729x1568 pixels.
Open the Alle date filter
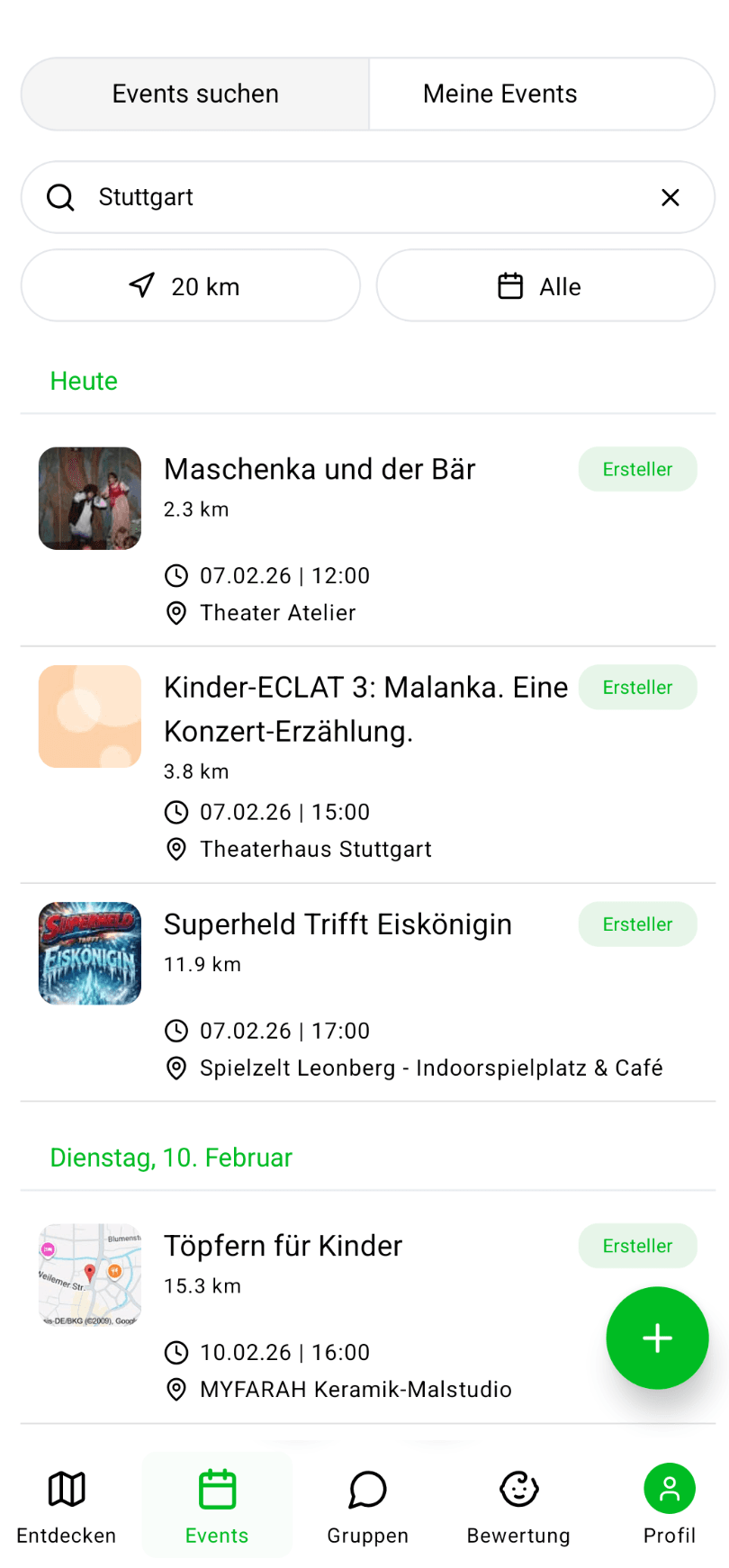point(544,285)
